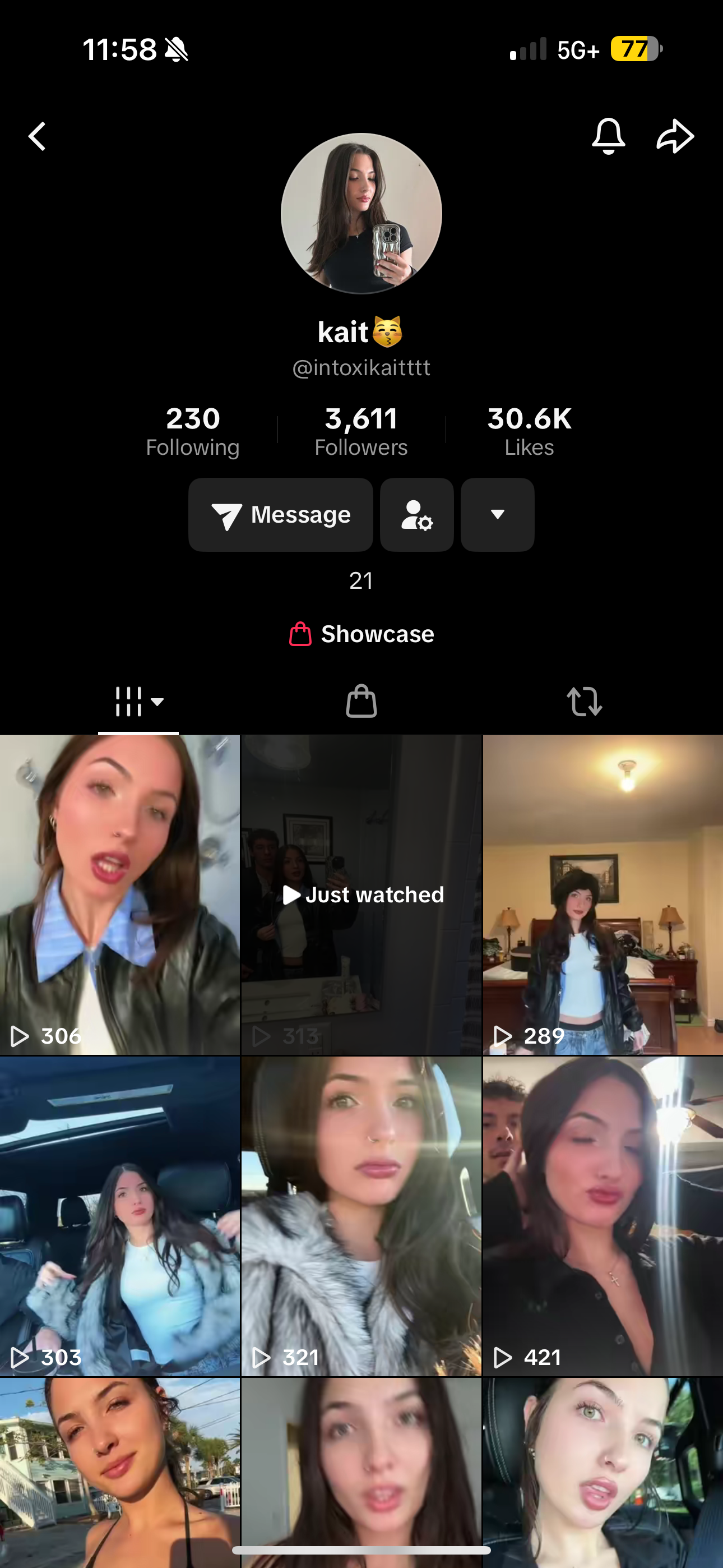Go back using the back arrow
This screenshot has height=1568, width=723.
click(x=38, y=136)
